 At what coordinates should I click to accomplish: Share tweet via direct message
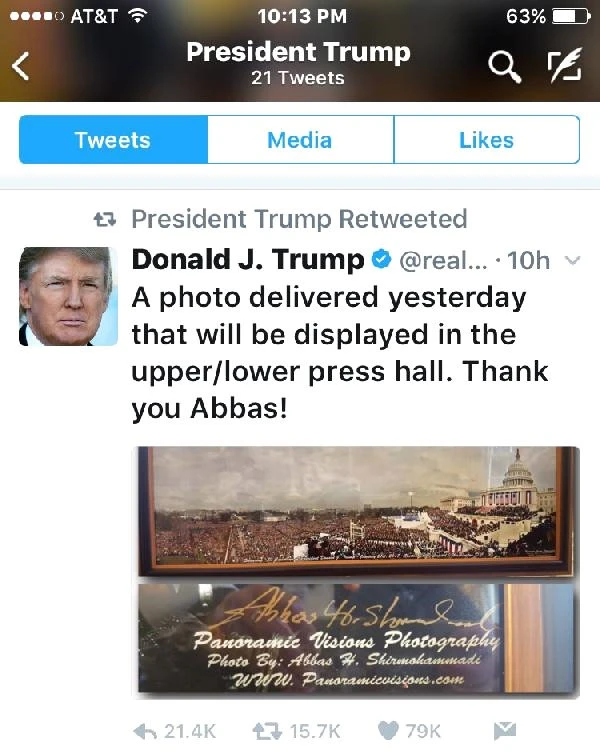[507, 732]
